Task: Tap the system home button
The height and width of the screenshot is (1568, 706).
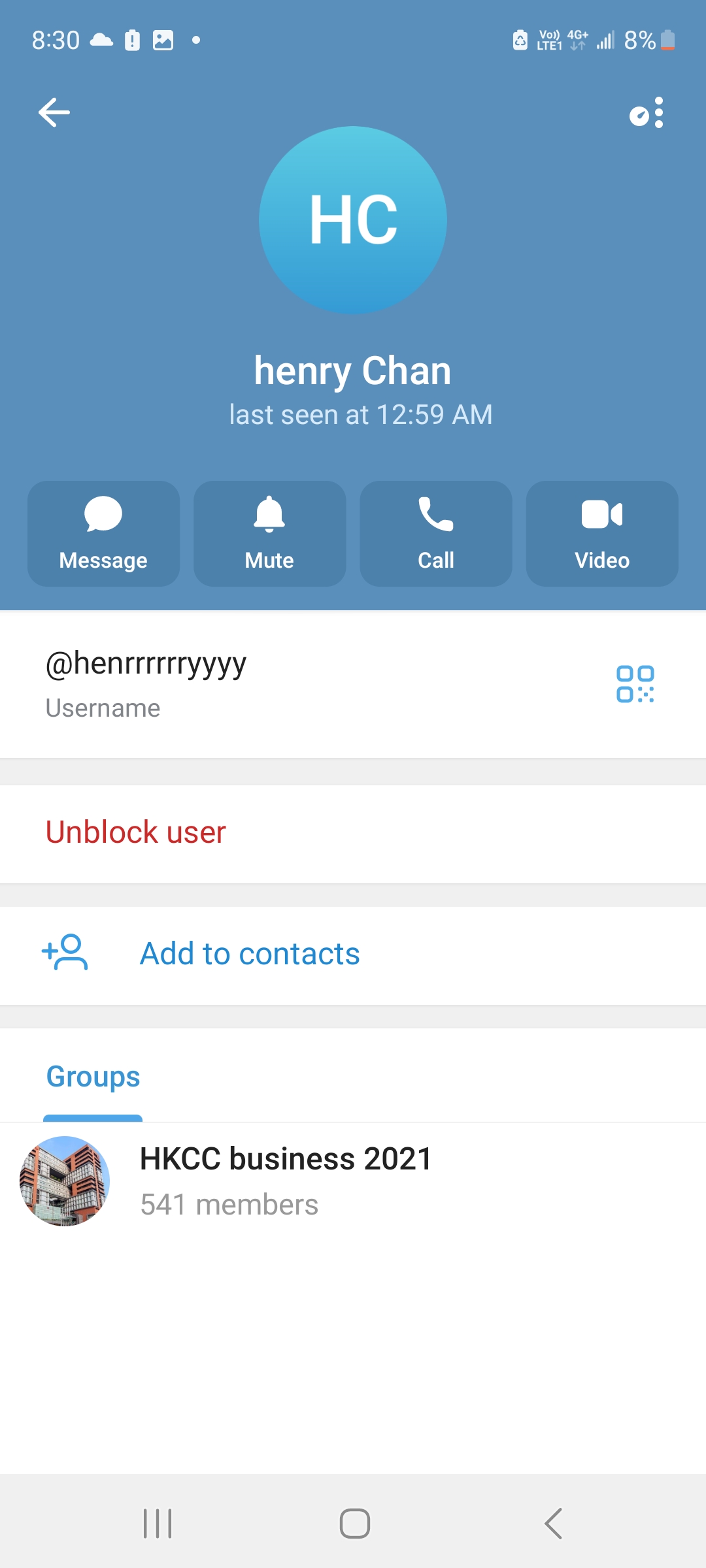Action: click(x=354, y=1524)
